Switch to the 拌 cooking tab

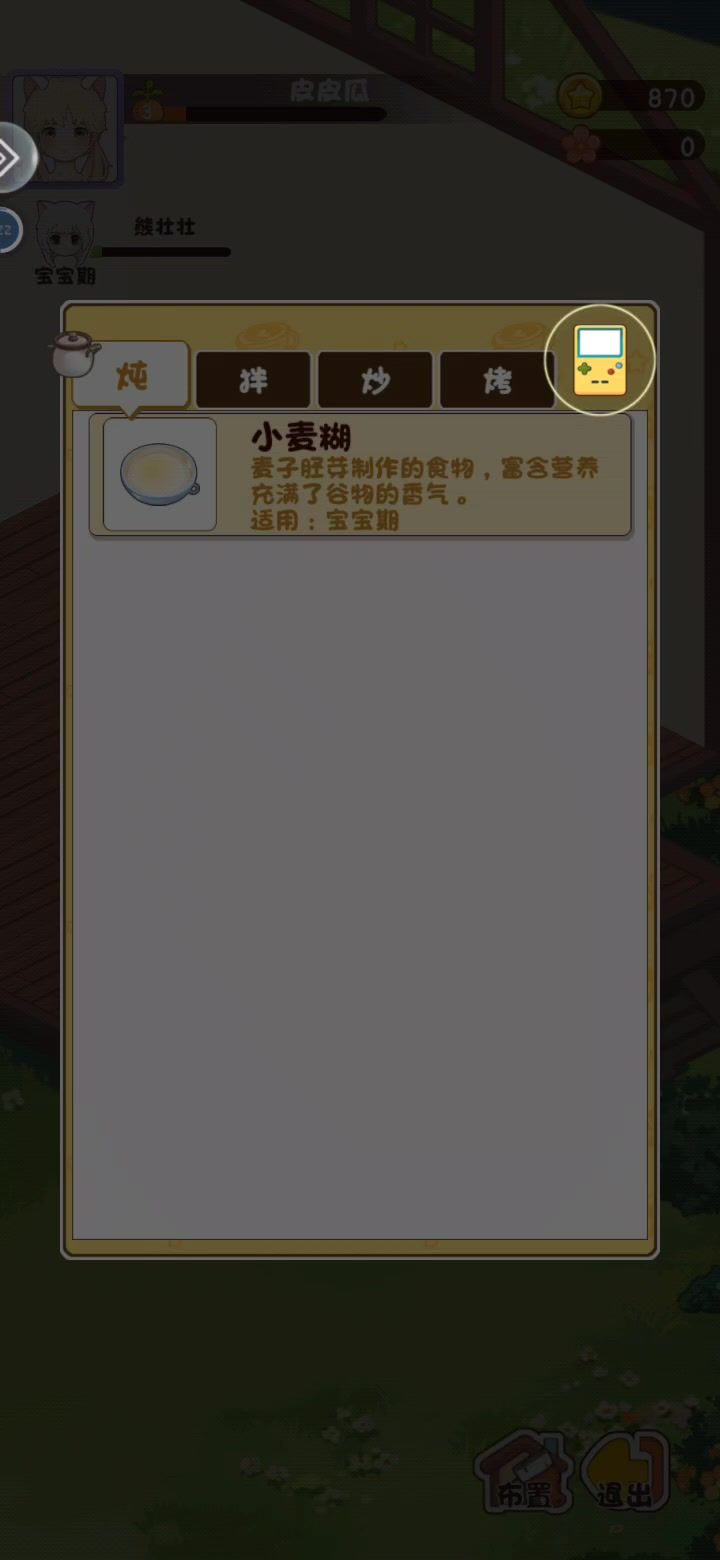[253, 379]
